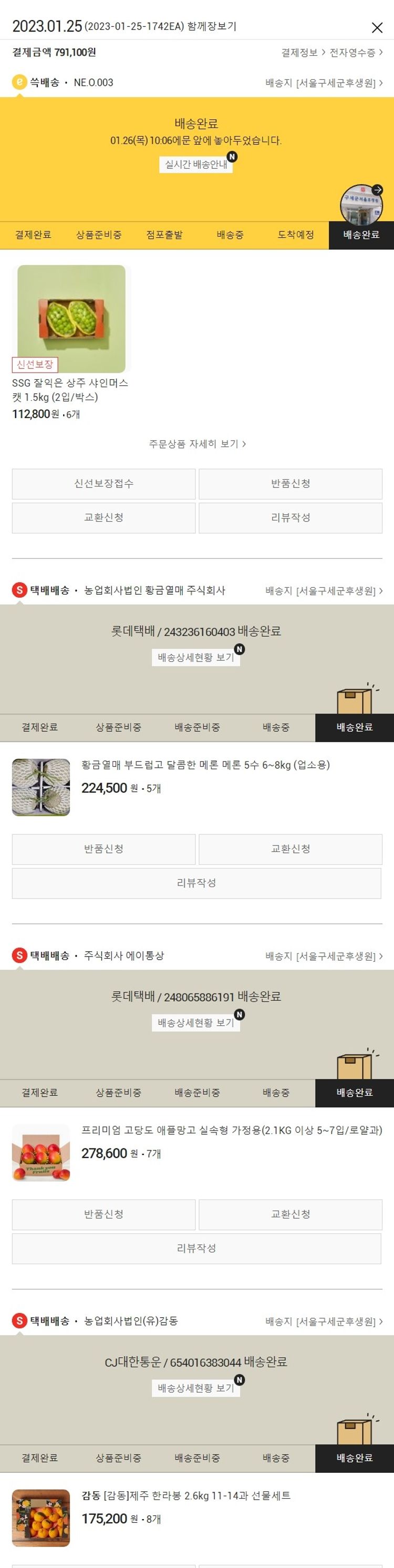View 전자영수증 electronic receipt
This screenshot has height=1568, width=394.
(x=355, y=53)
